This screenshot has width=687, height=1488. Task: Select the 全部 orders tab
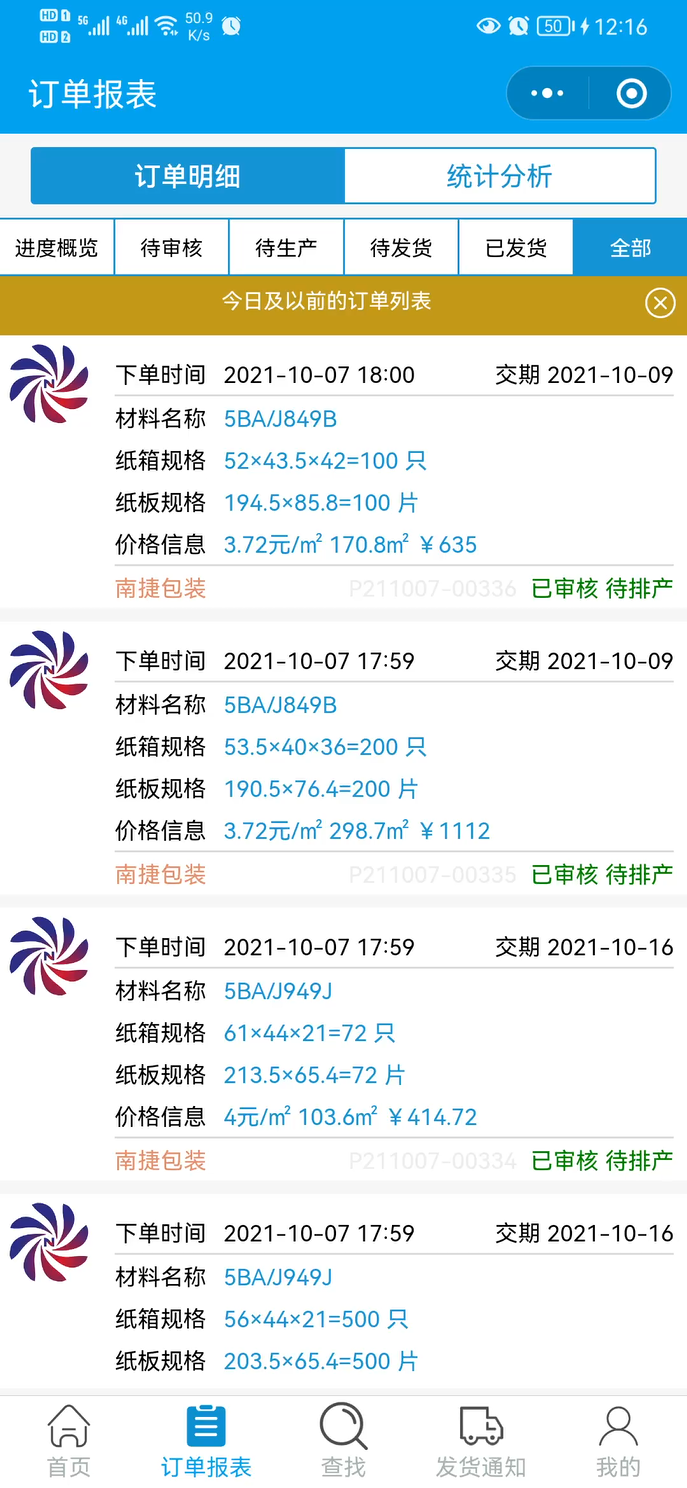pyautogui.click(x=630, y=248)
